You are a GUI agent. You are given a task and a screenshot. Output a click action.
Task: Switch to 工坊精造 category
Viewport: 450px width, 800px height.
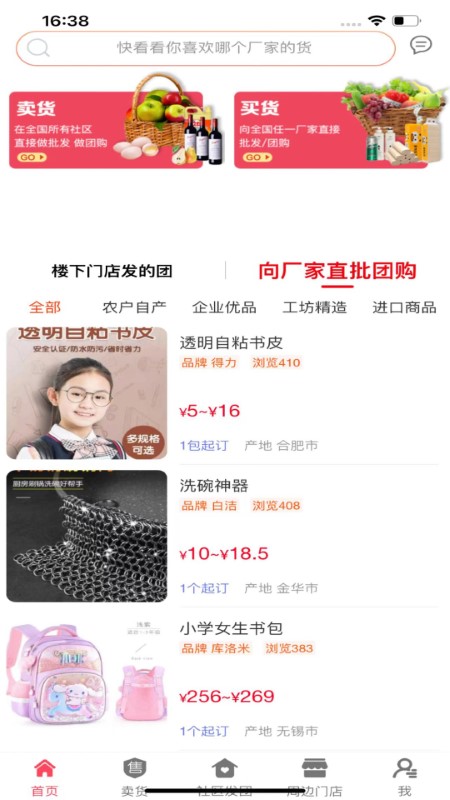point(315,307)
